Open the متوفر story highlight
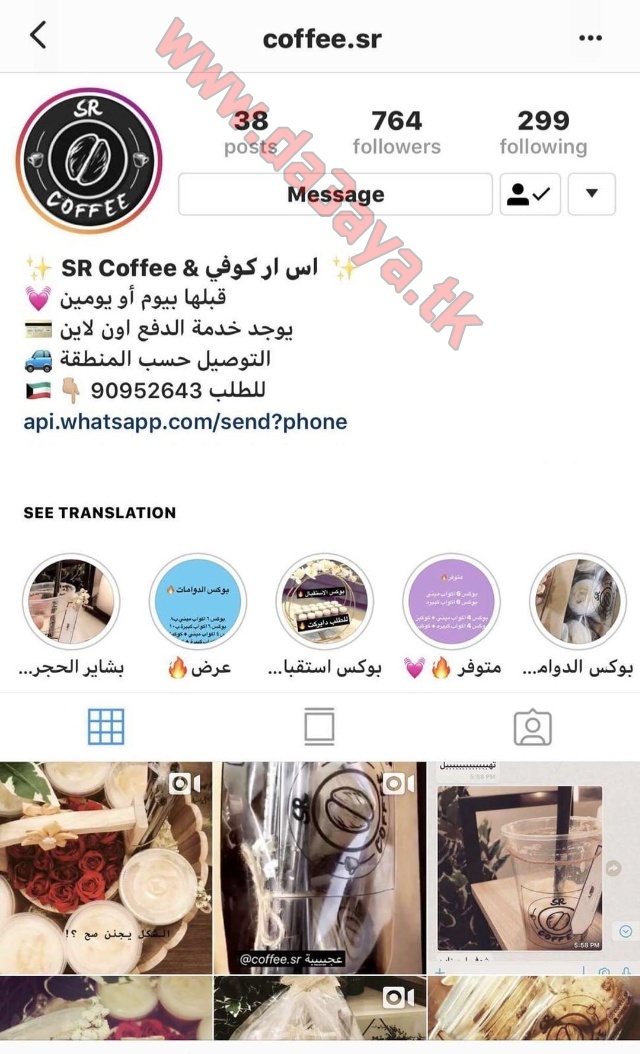 point(451,602)
